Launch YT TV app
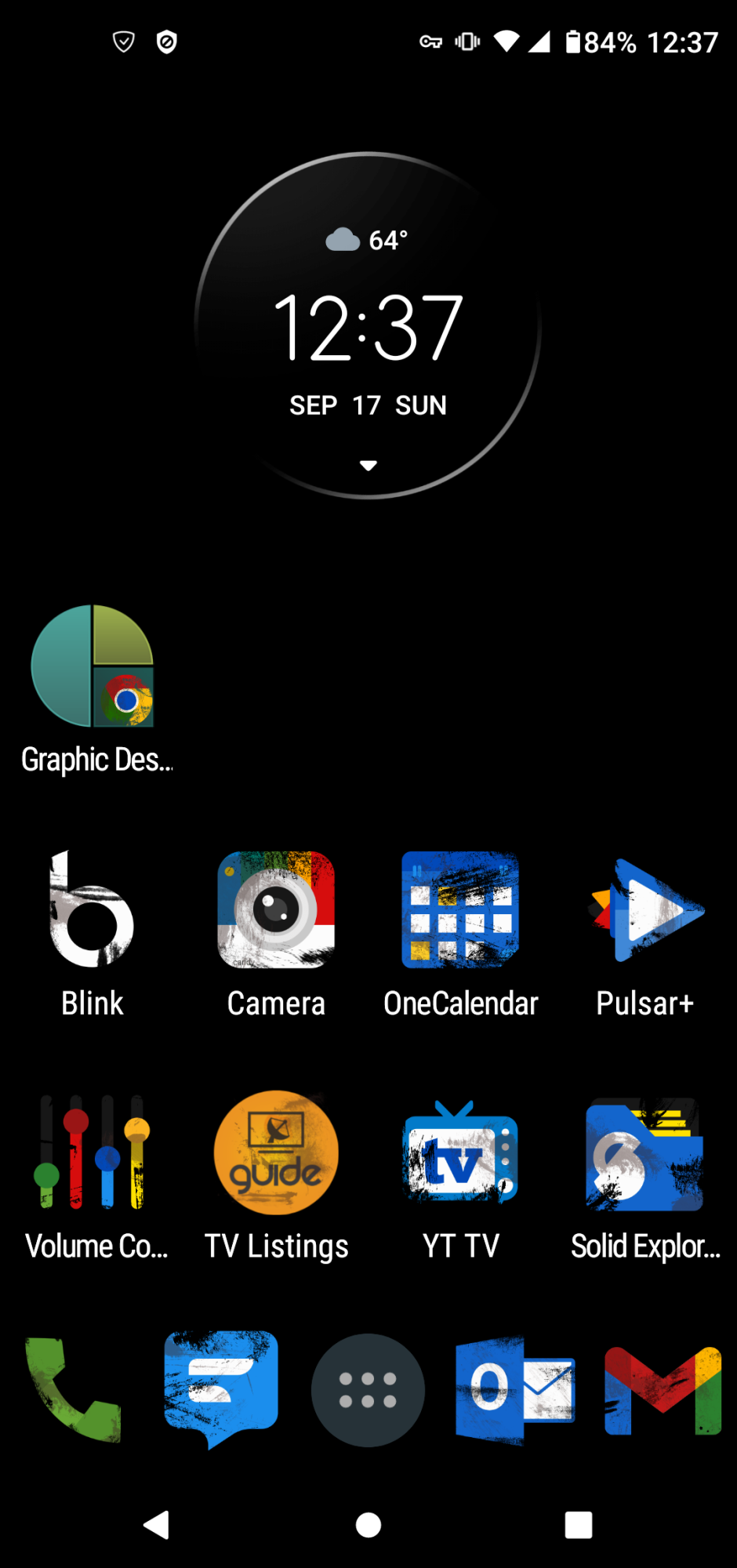 point(460,1152)
